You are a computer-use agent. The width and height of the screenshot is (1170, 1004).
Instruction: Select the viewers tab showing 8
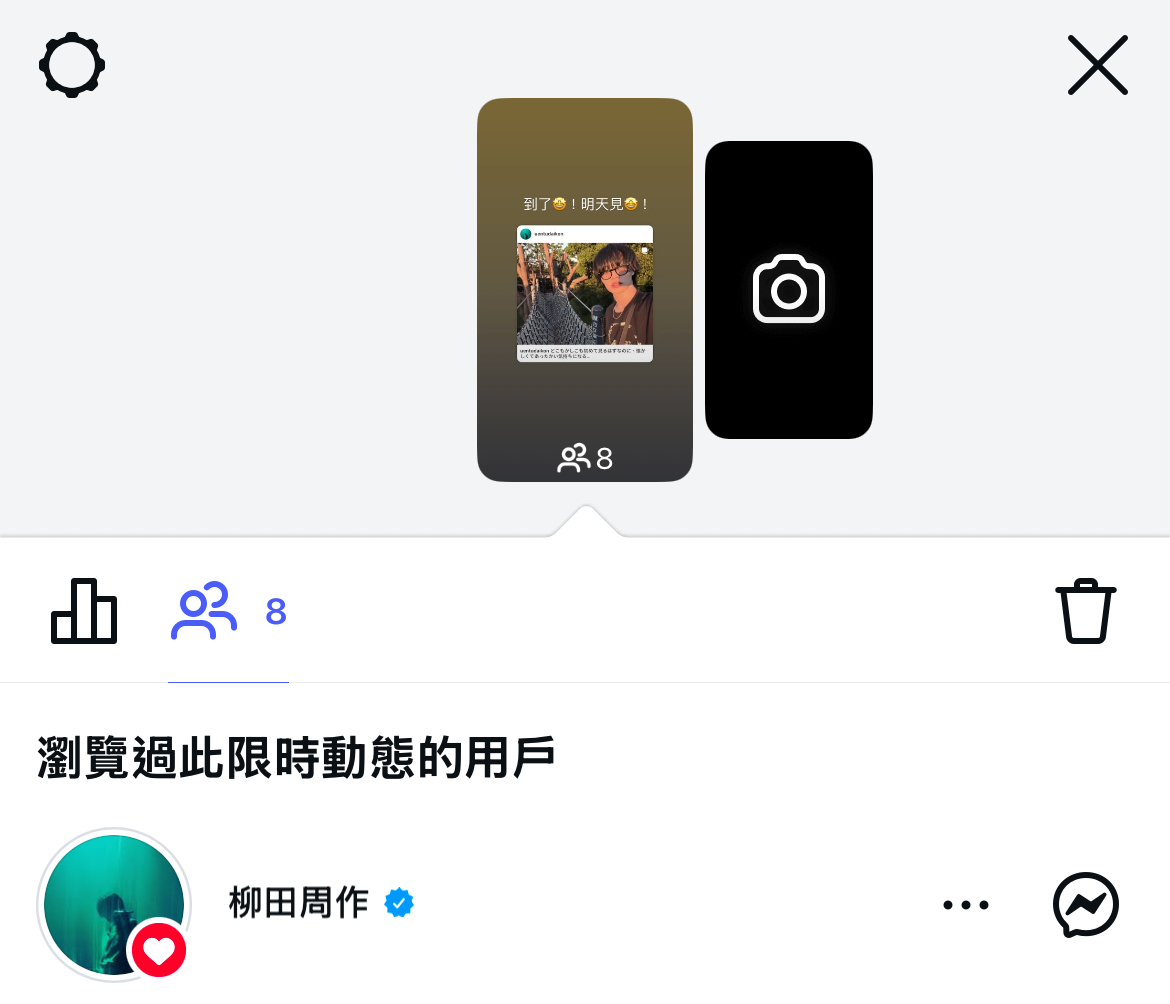pos(228,611)
